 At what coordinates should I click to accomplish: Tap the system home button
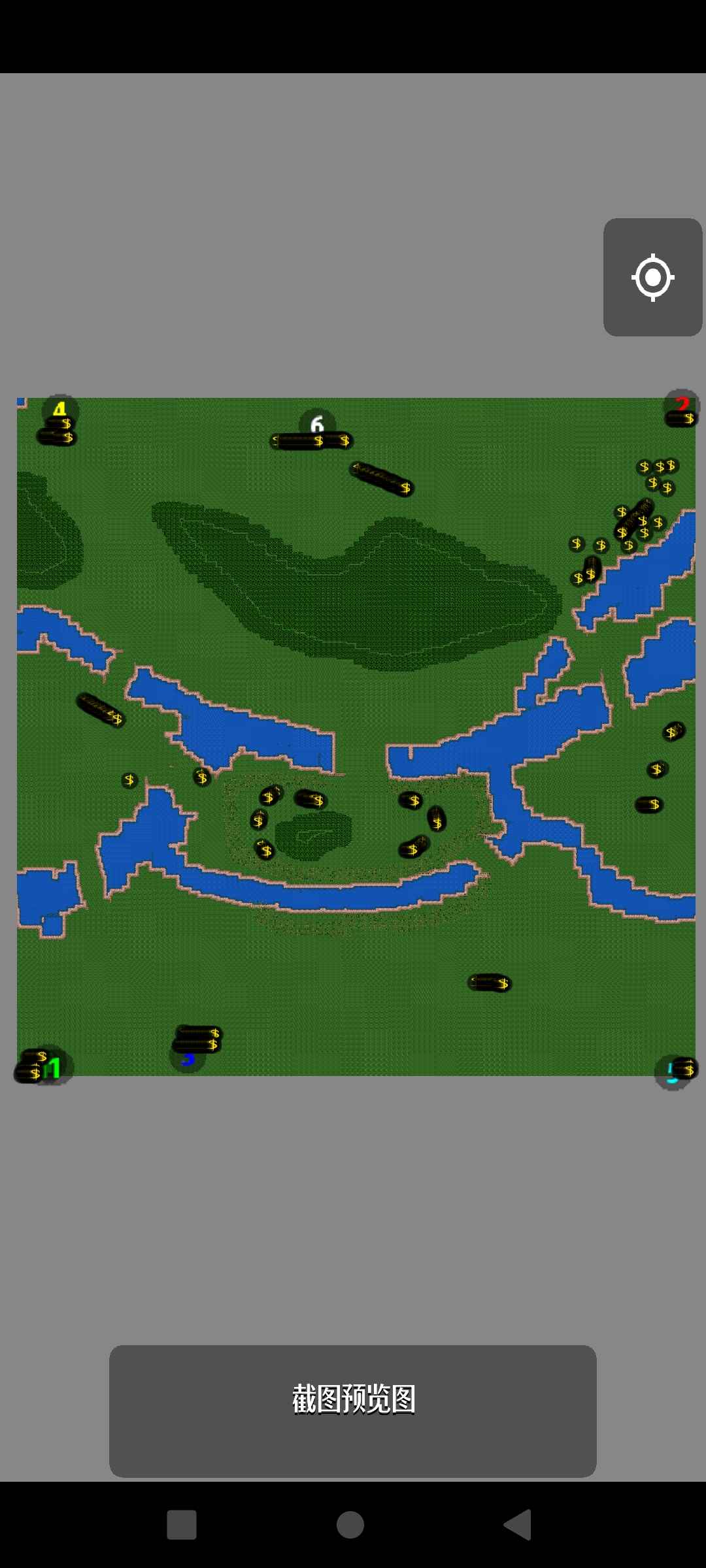pyautogui.click(x=350, y=1525)
